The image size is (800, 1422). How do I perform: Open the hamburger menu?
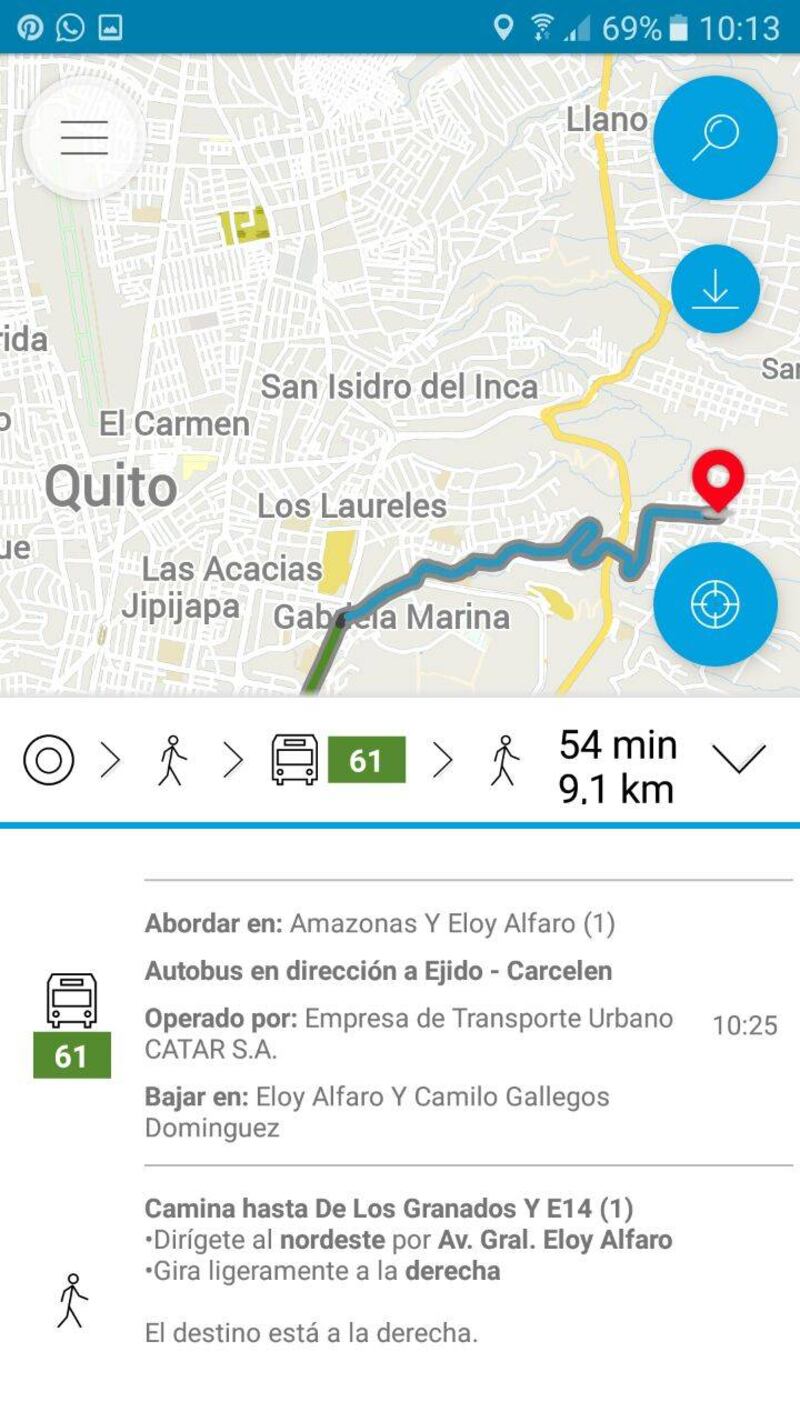point(84,138)
